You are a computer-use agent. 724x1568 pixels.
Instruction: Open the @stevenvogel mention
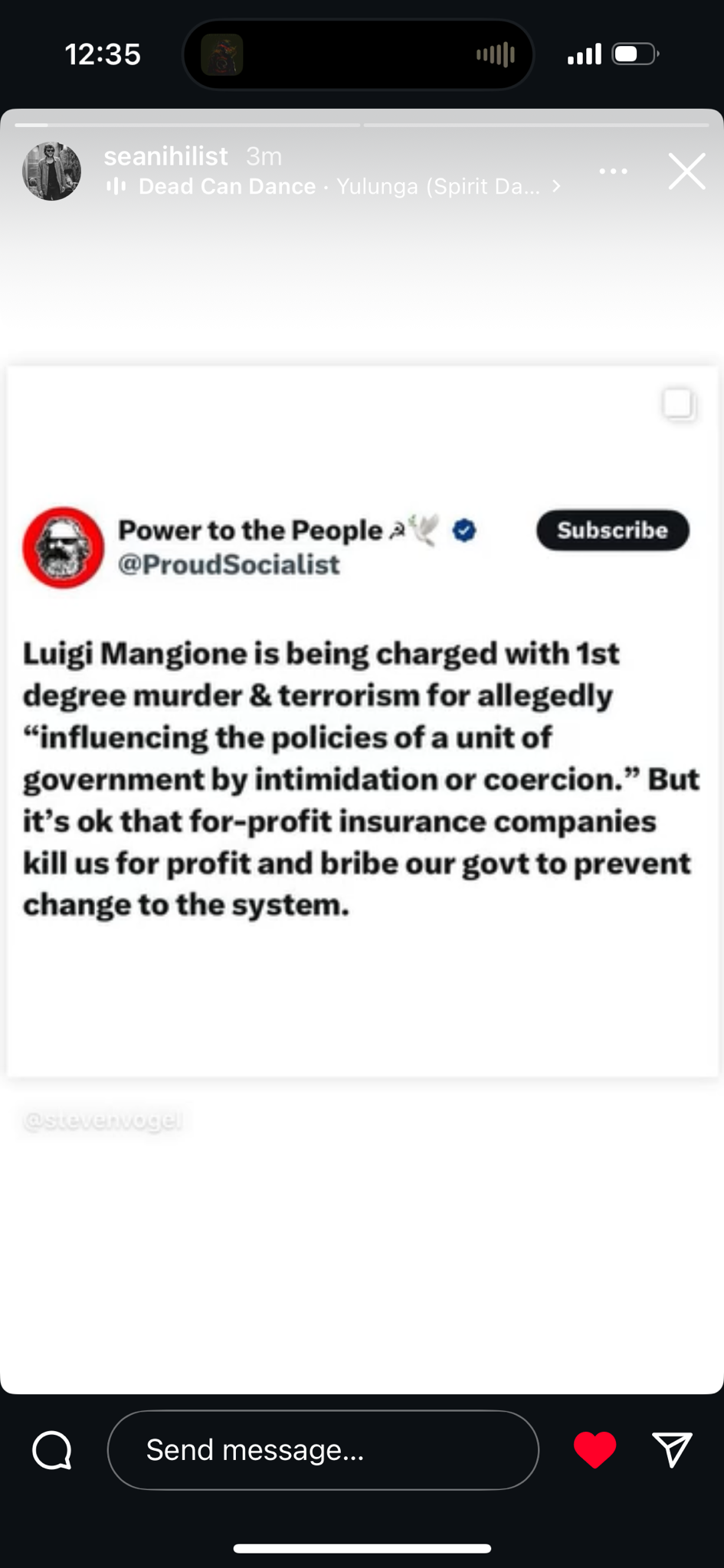point(103,1121)
